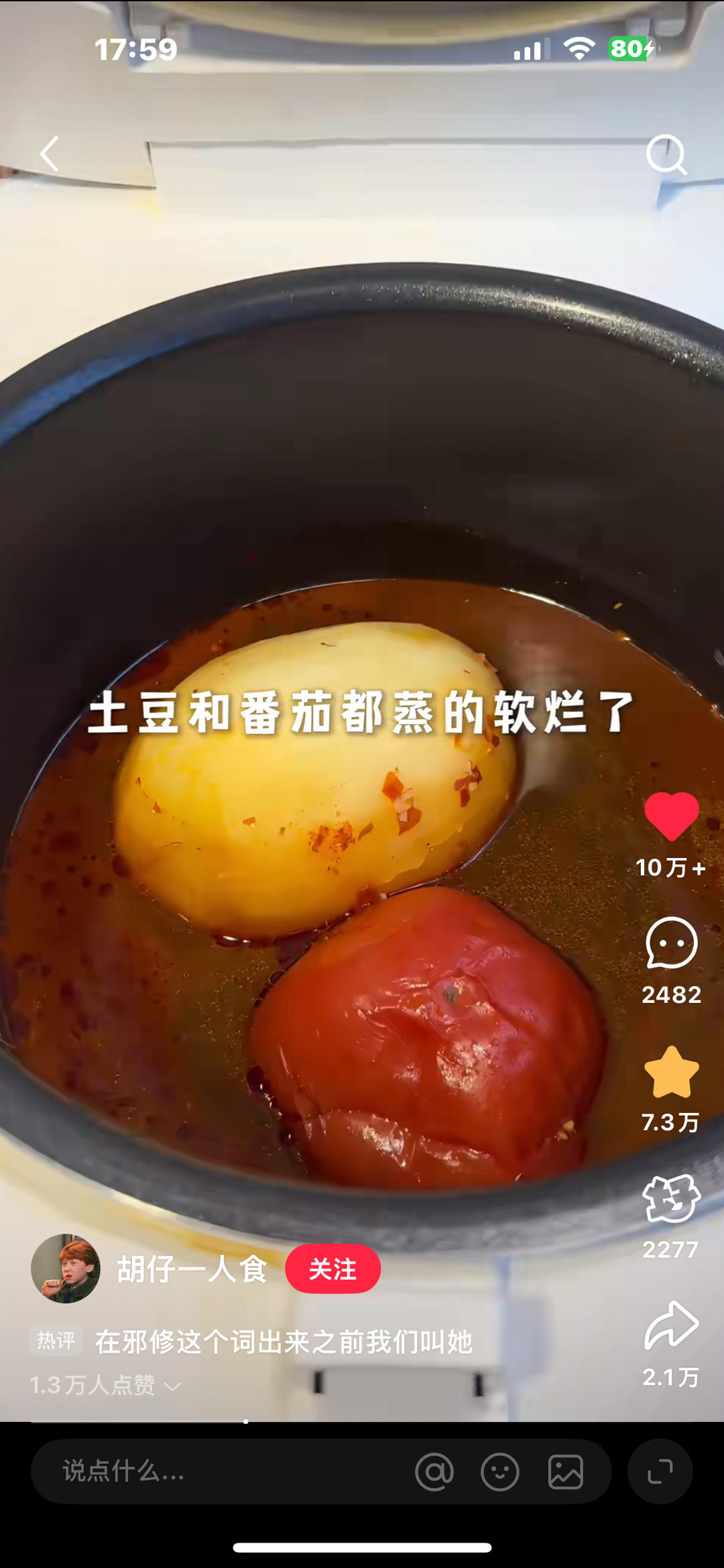Tap the red heart like icon

point(671,815)
